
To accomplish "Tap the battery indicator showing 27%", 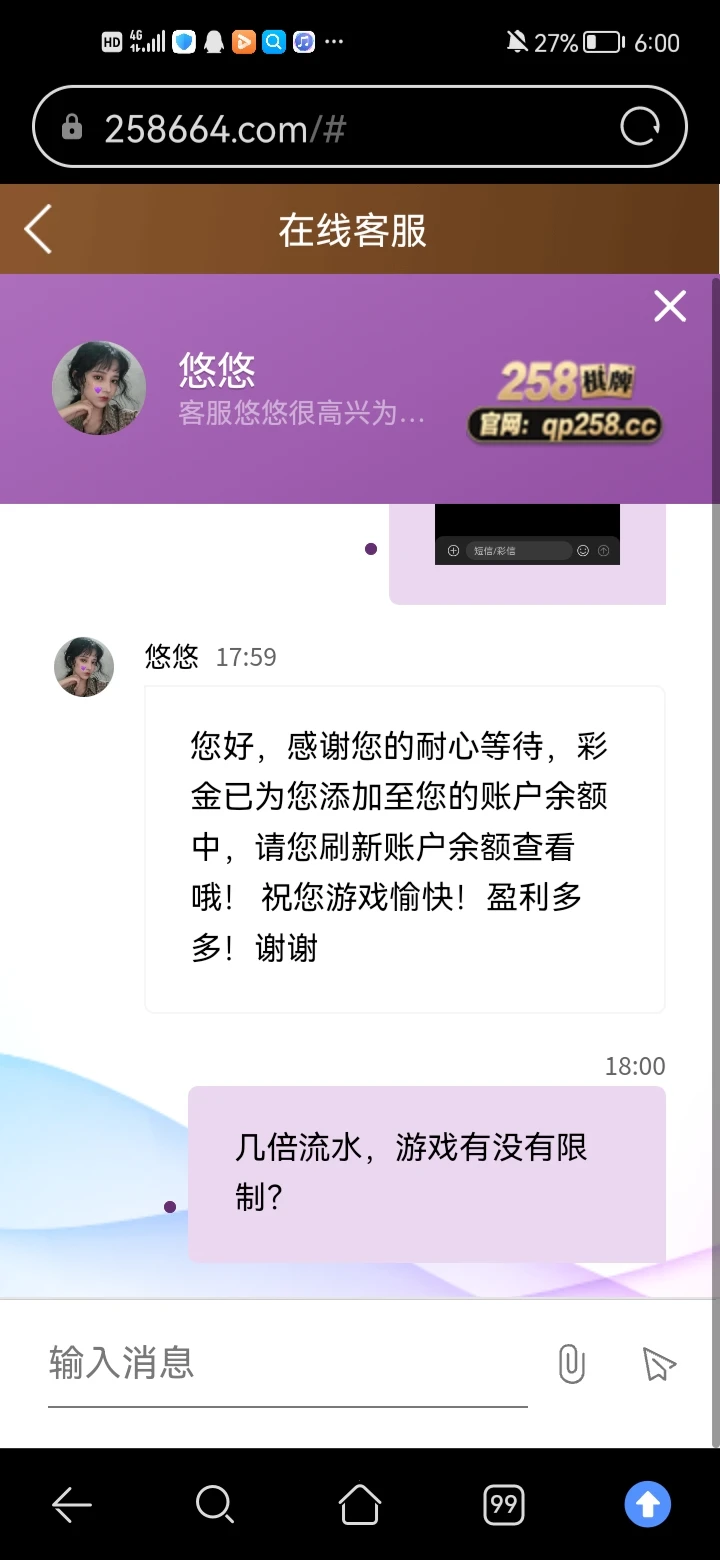I will (x=590, y=41).
